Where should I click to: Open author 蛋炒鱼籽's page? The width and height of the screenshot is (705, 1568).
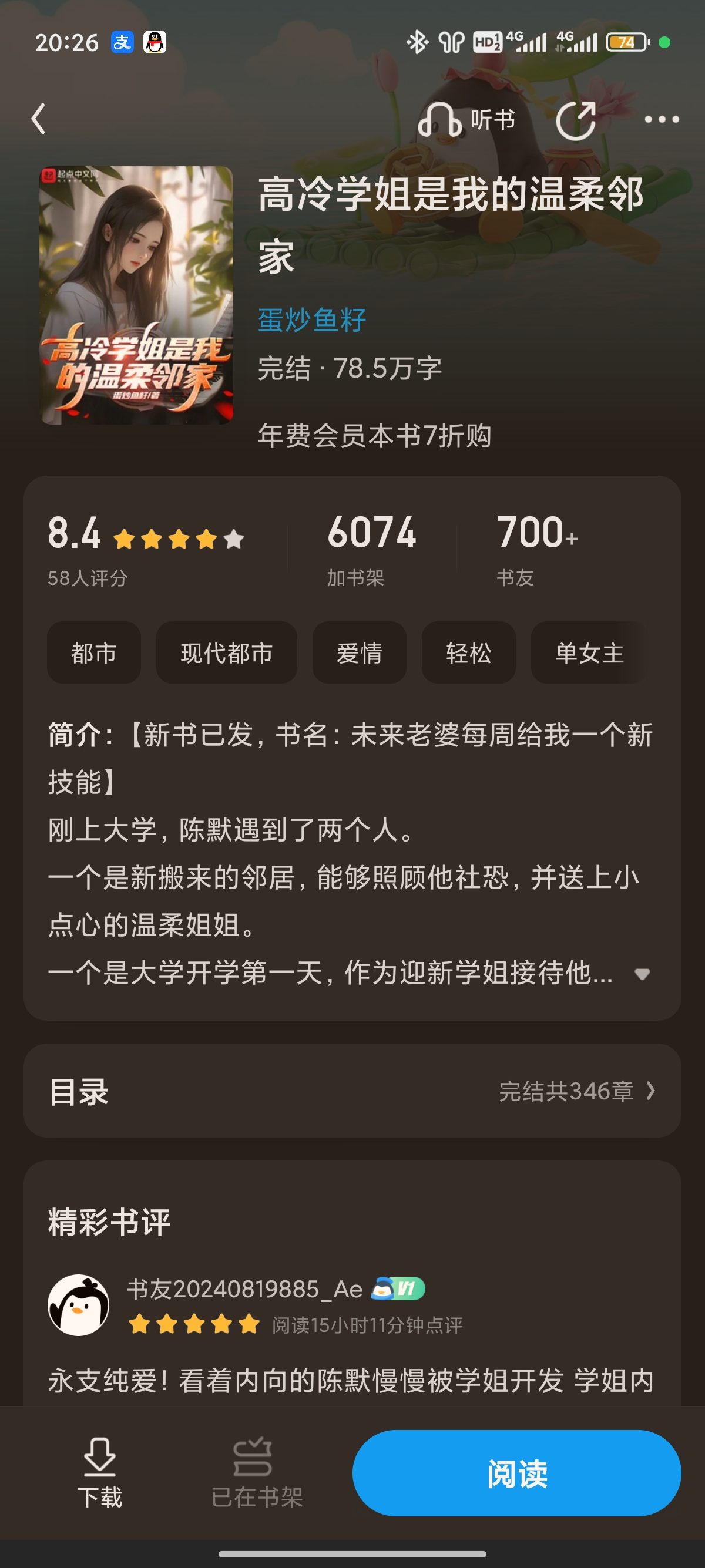point(312,319)
